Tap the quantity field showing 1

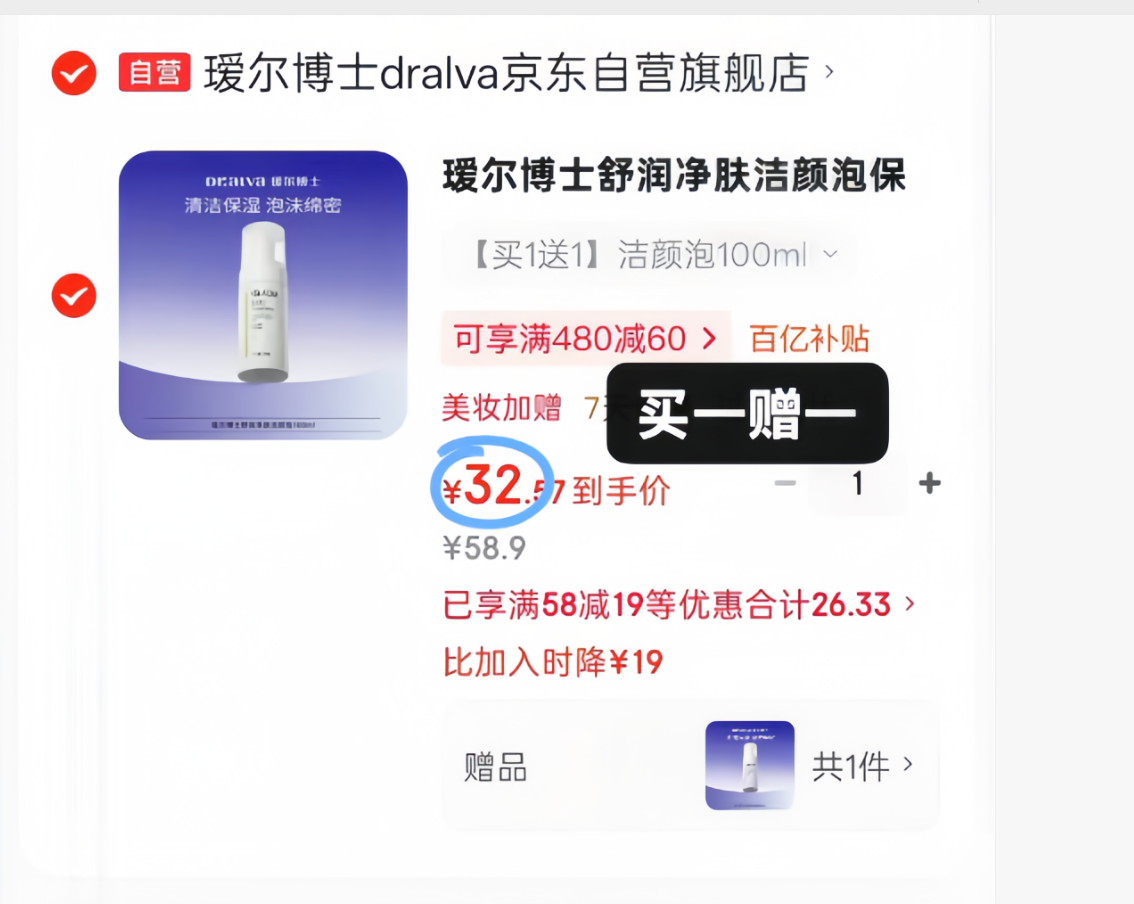tap(857, 484)
